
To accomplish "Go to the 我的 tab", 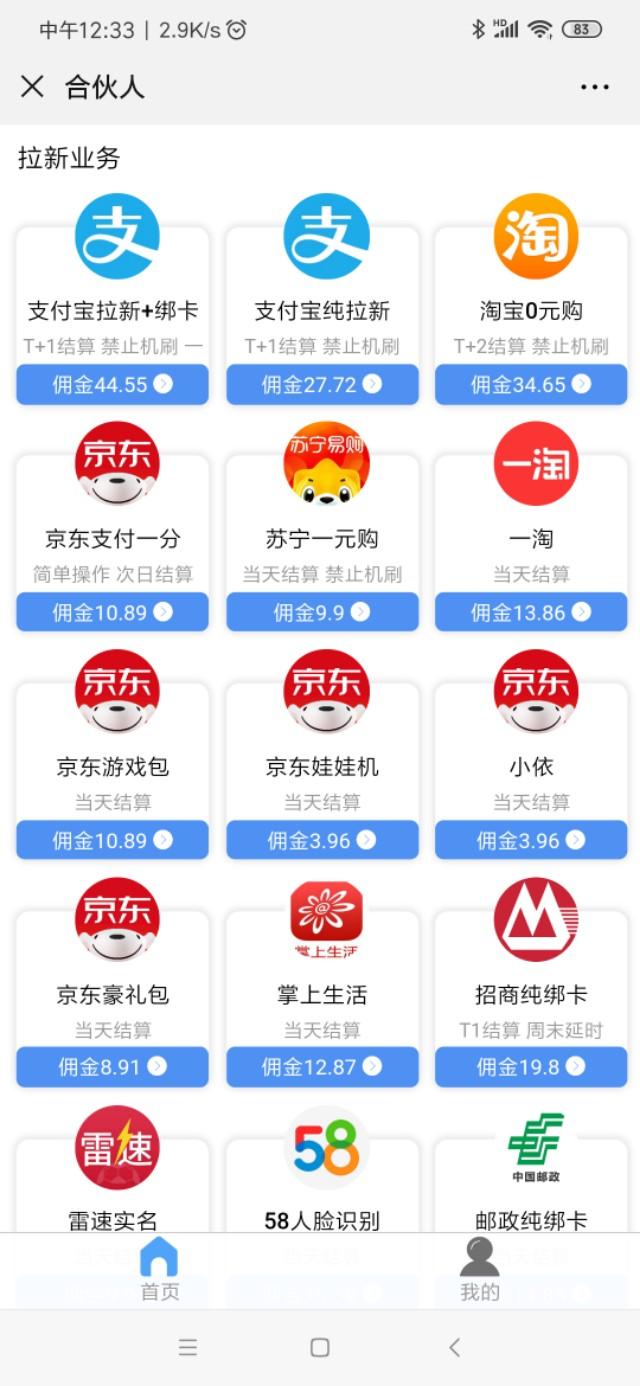I will coord(479,1270).
